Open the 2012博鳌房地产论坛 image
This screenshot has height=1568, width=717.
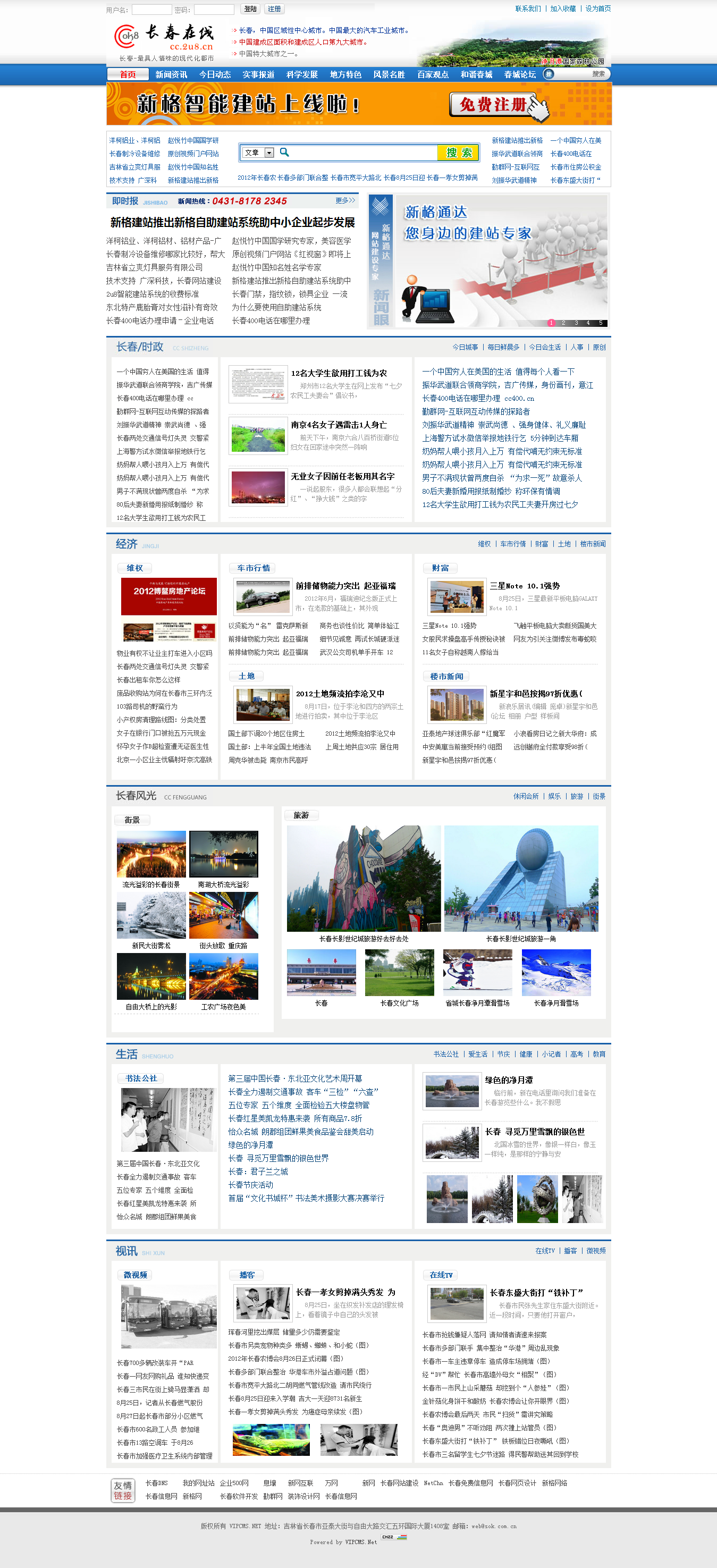(x=168, y=596)
